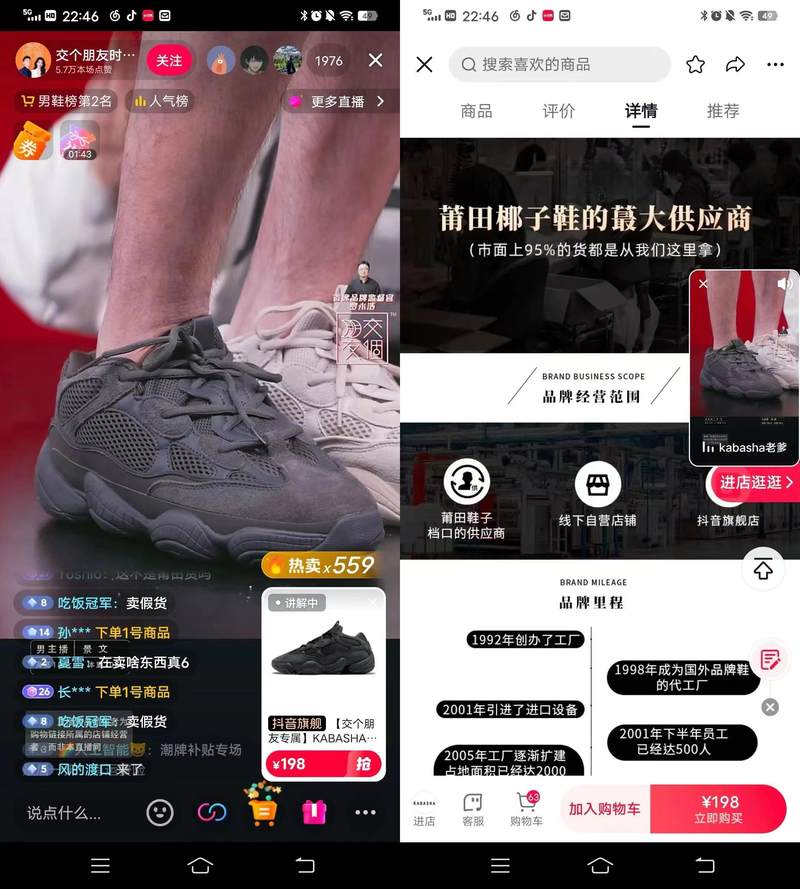Mute the floating live preview sound
This screenshot has width=800, height=889.
[x=785, y=284]
